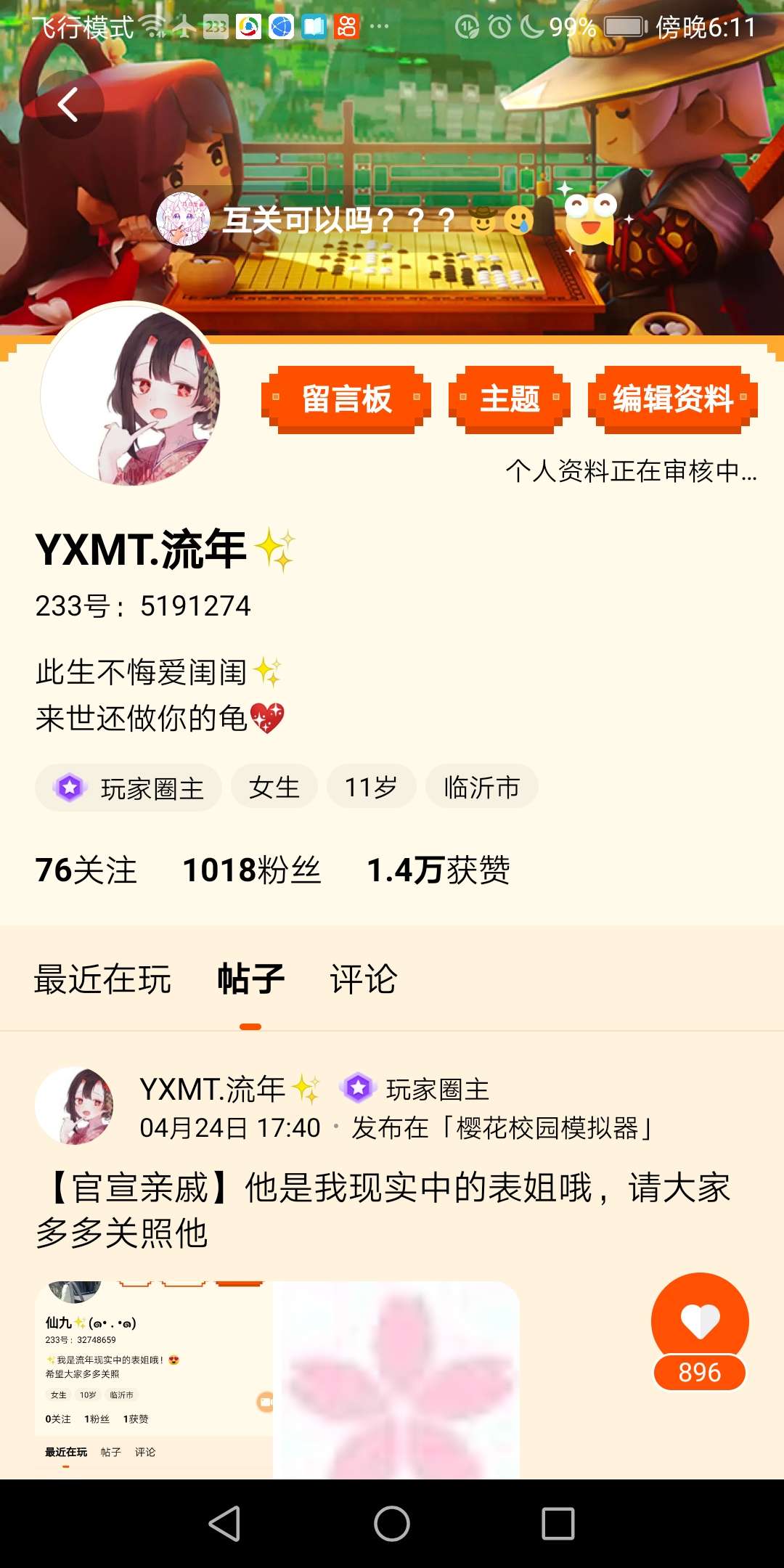Go back using the top-left arrow

(x=68, y=105)
